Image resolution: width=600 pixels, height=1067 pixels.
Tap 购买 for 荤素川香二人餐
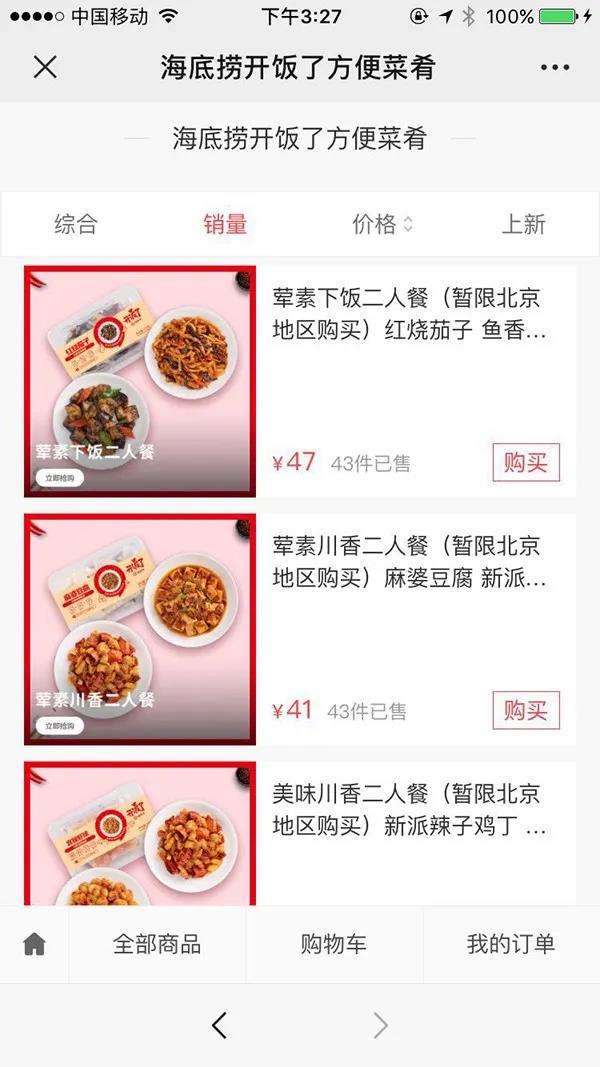[x=526, y=710]
